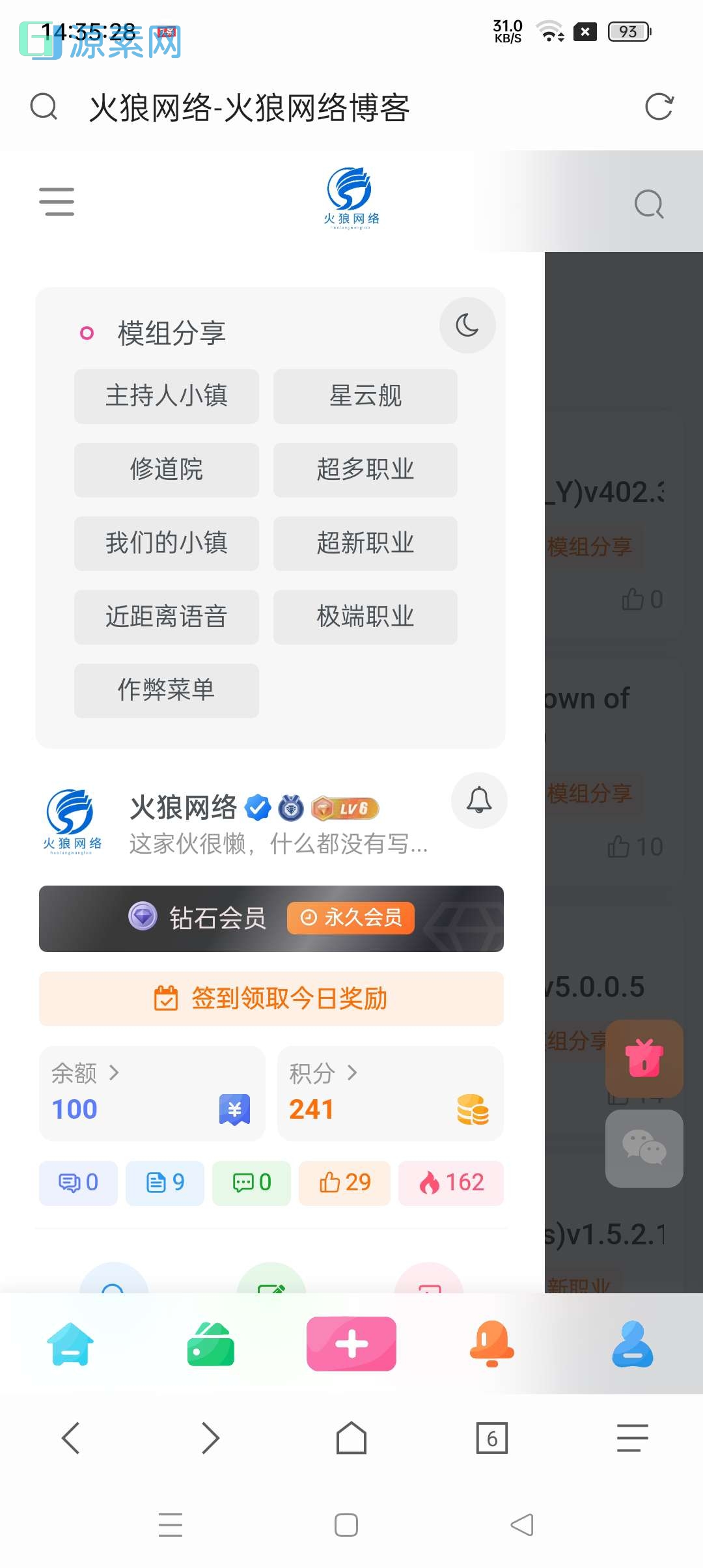Open the browser tab switcher showing 6

[x=492, y=1439]
